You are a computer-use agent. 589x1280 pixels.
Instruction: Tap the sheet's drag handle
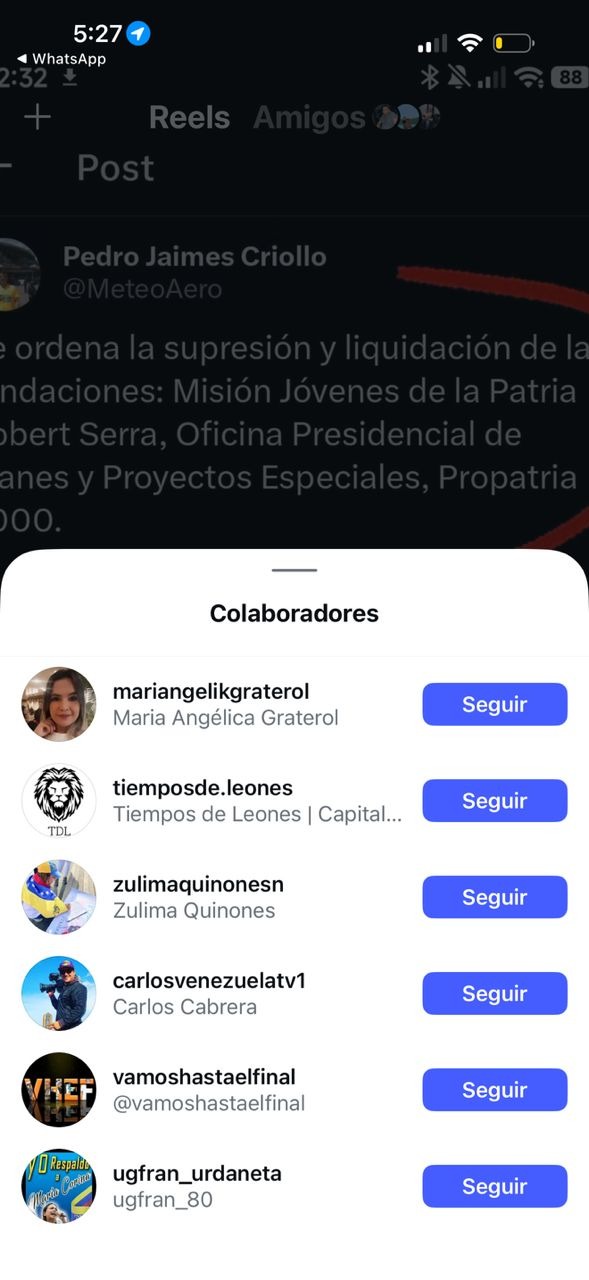coord(294,570)
